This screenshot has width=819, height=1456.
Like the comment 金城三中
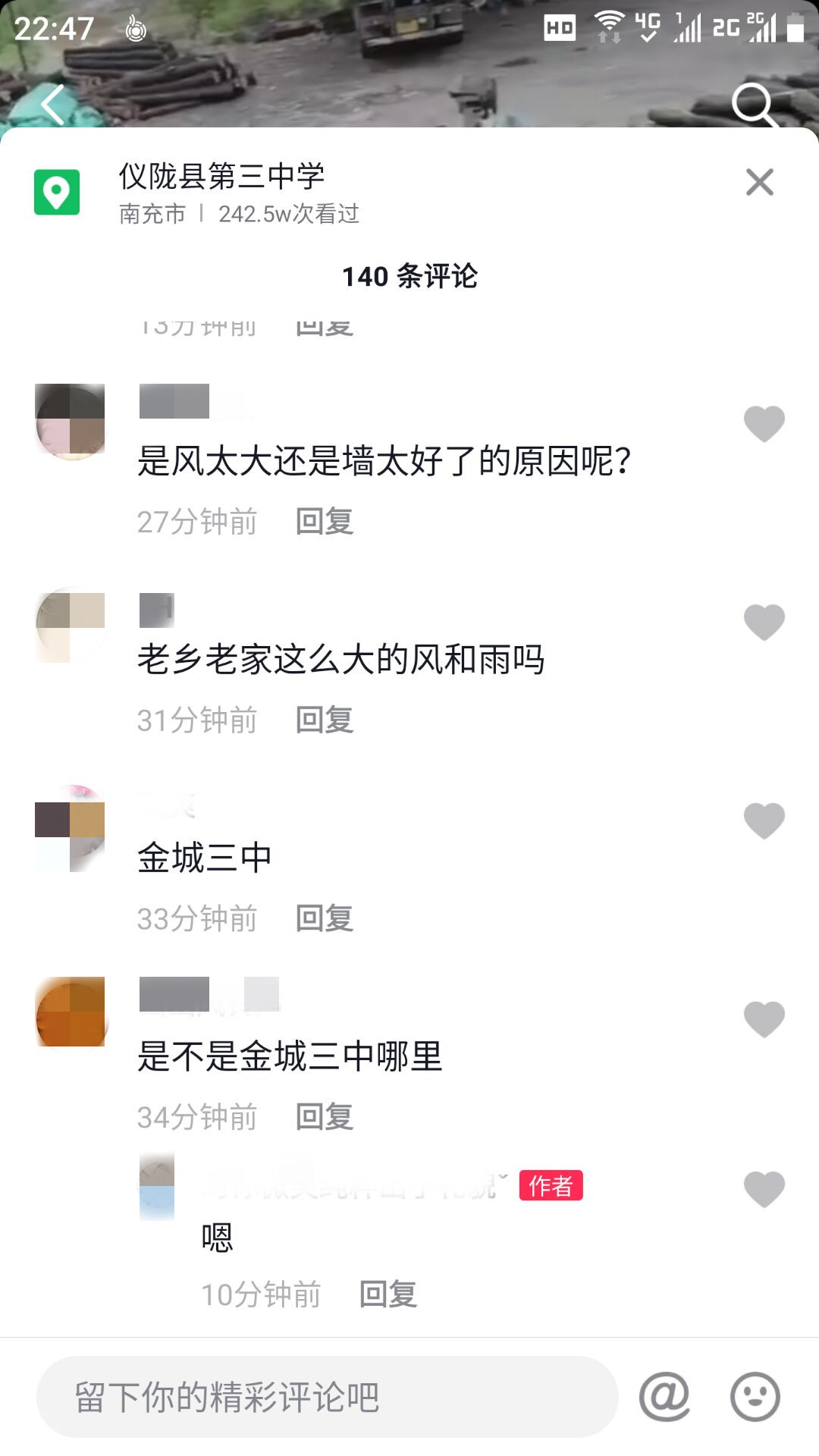coord(764,821)
